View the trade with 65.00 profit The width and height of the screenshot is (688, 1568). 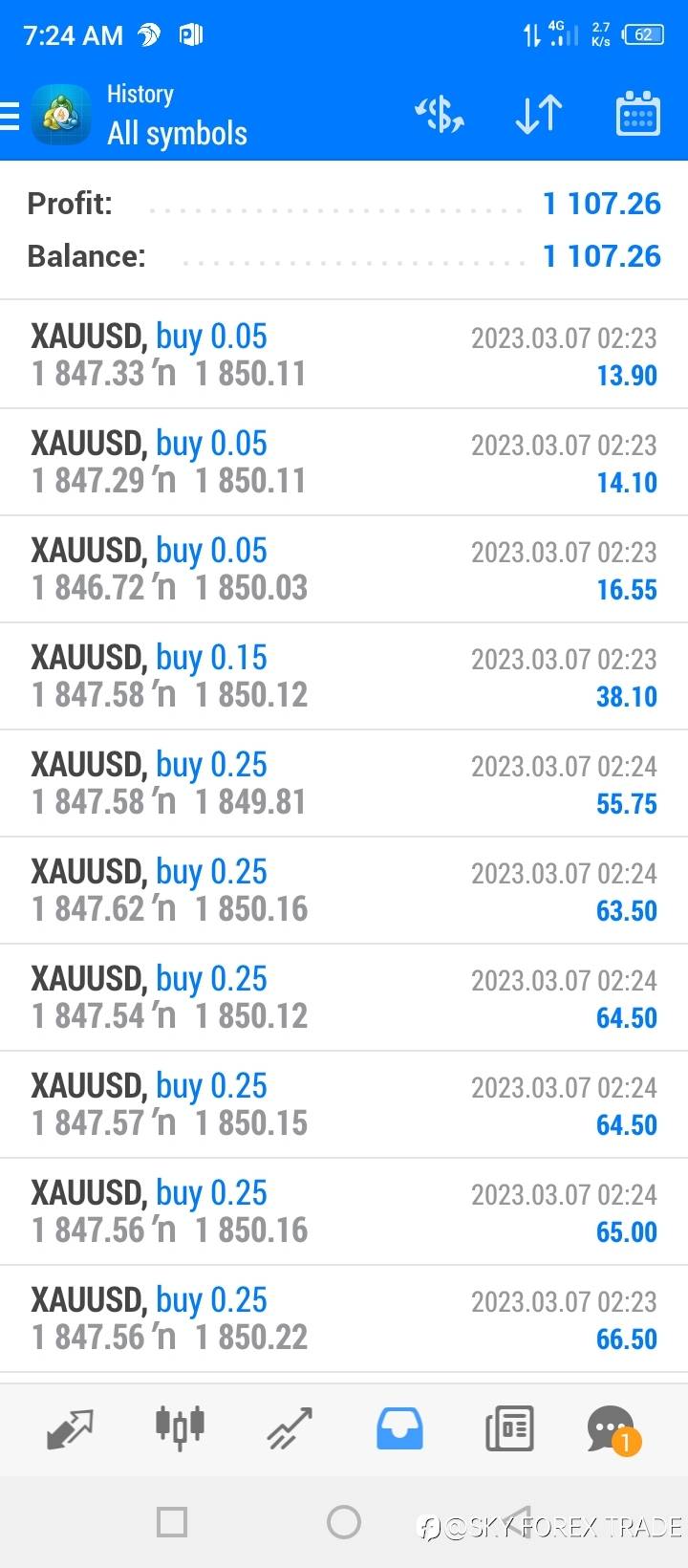pos(344,1211)
